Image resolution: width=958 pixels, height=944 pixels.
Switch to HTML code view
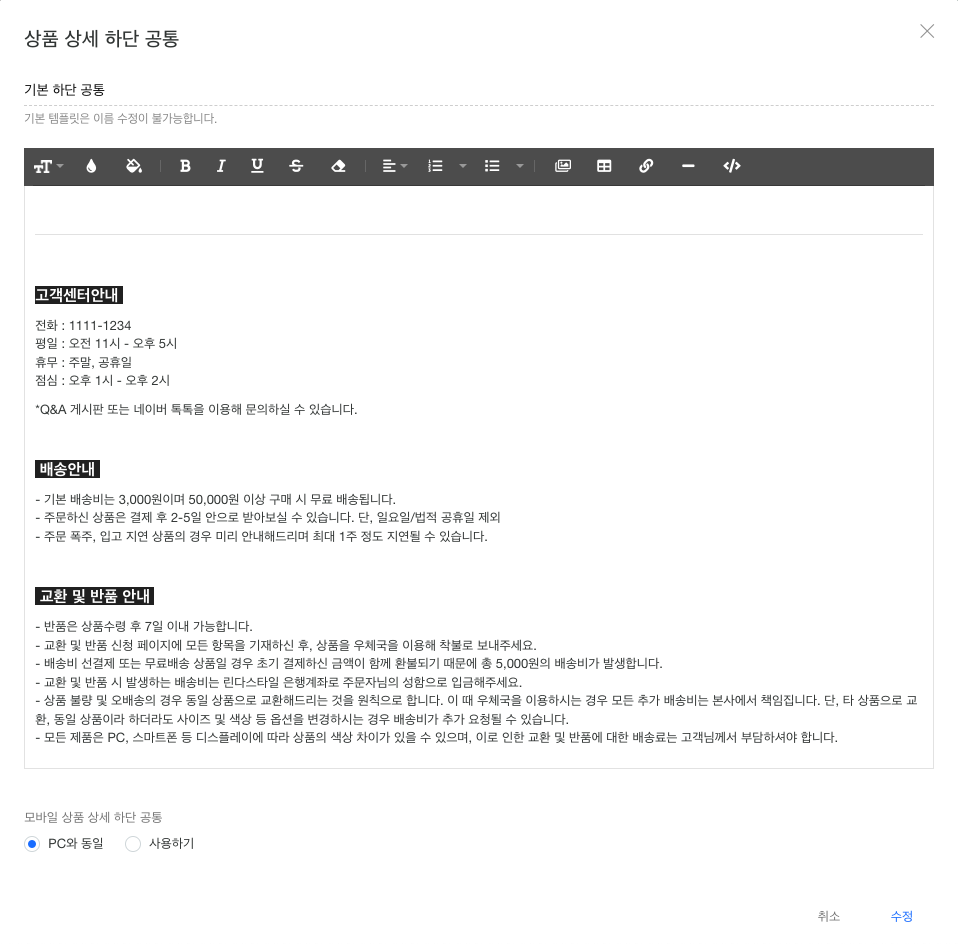coord(731,167)
